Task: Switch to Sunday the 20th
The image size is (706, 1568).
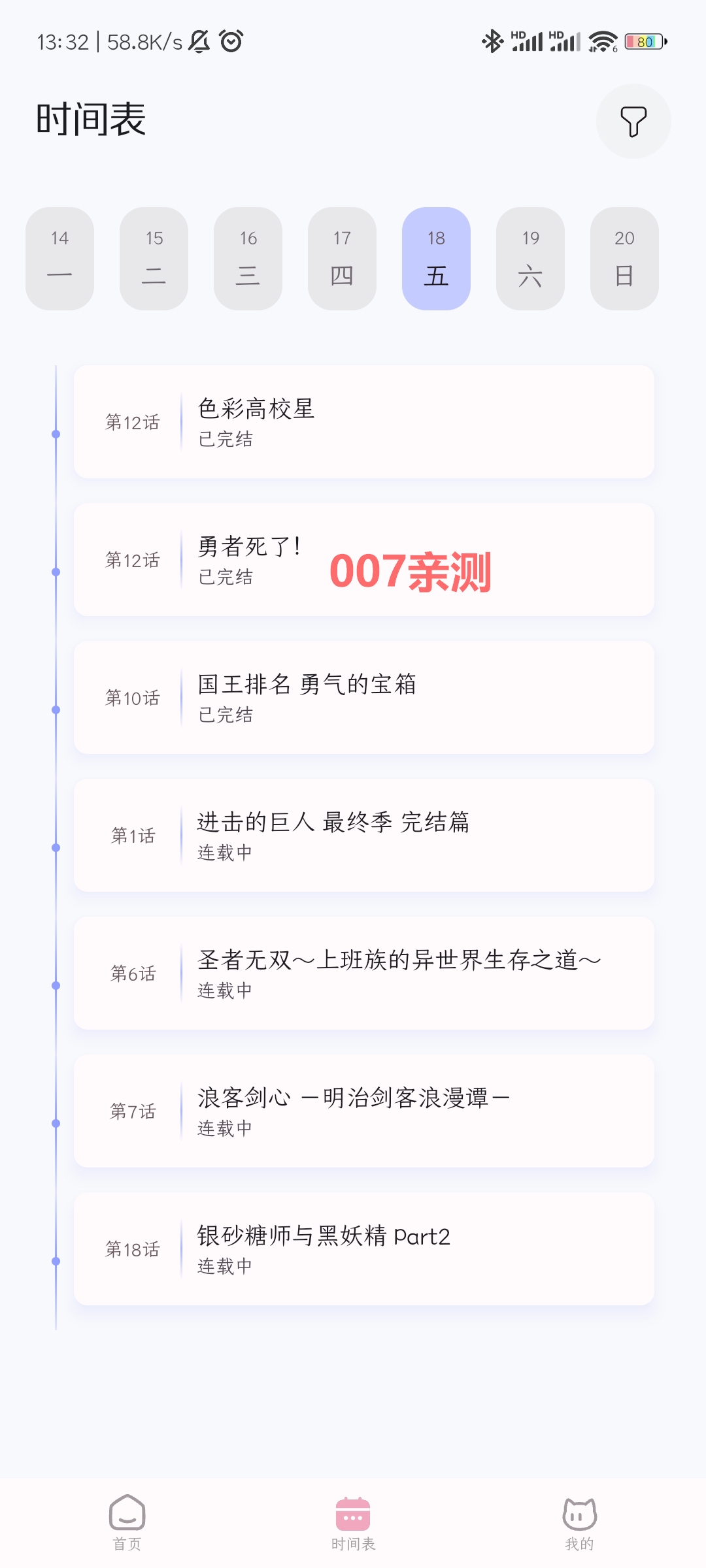Action: 624,258
